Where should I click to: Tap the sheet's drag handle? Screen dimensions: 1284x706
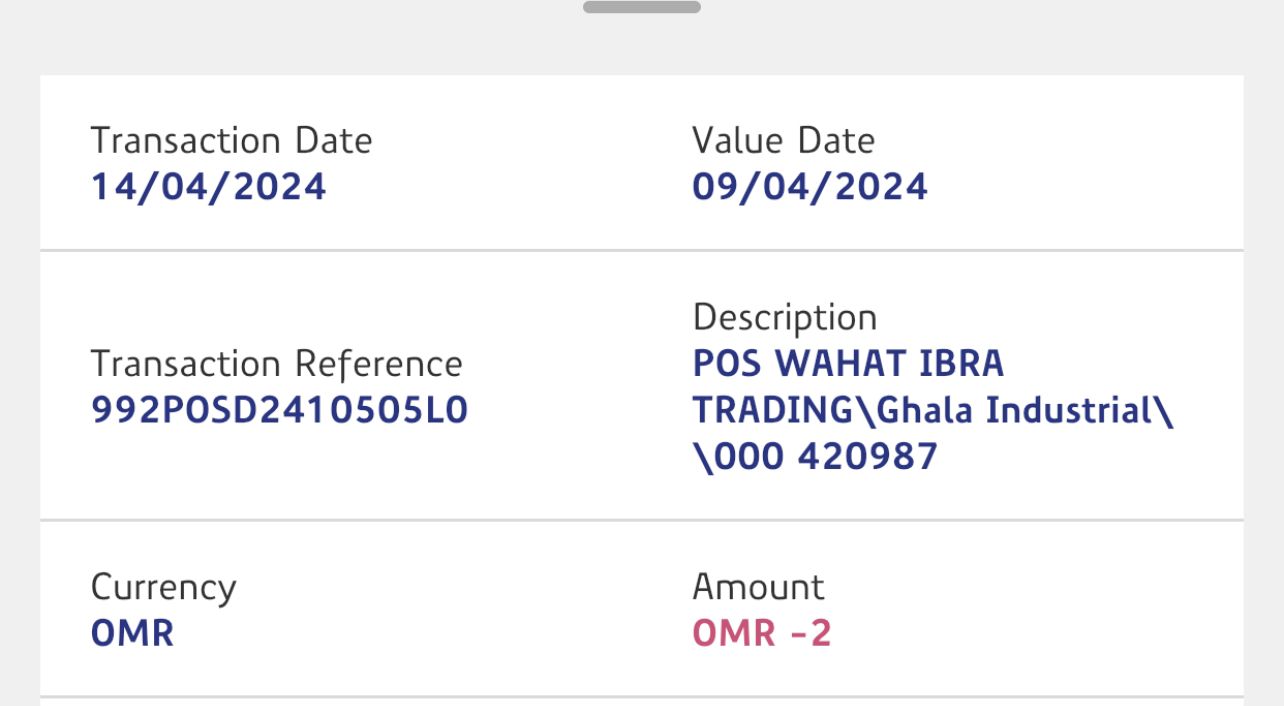[x=641, y=7]
